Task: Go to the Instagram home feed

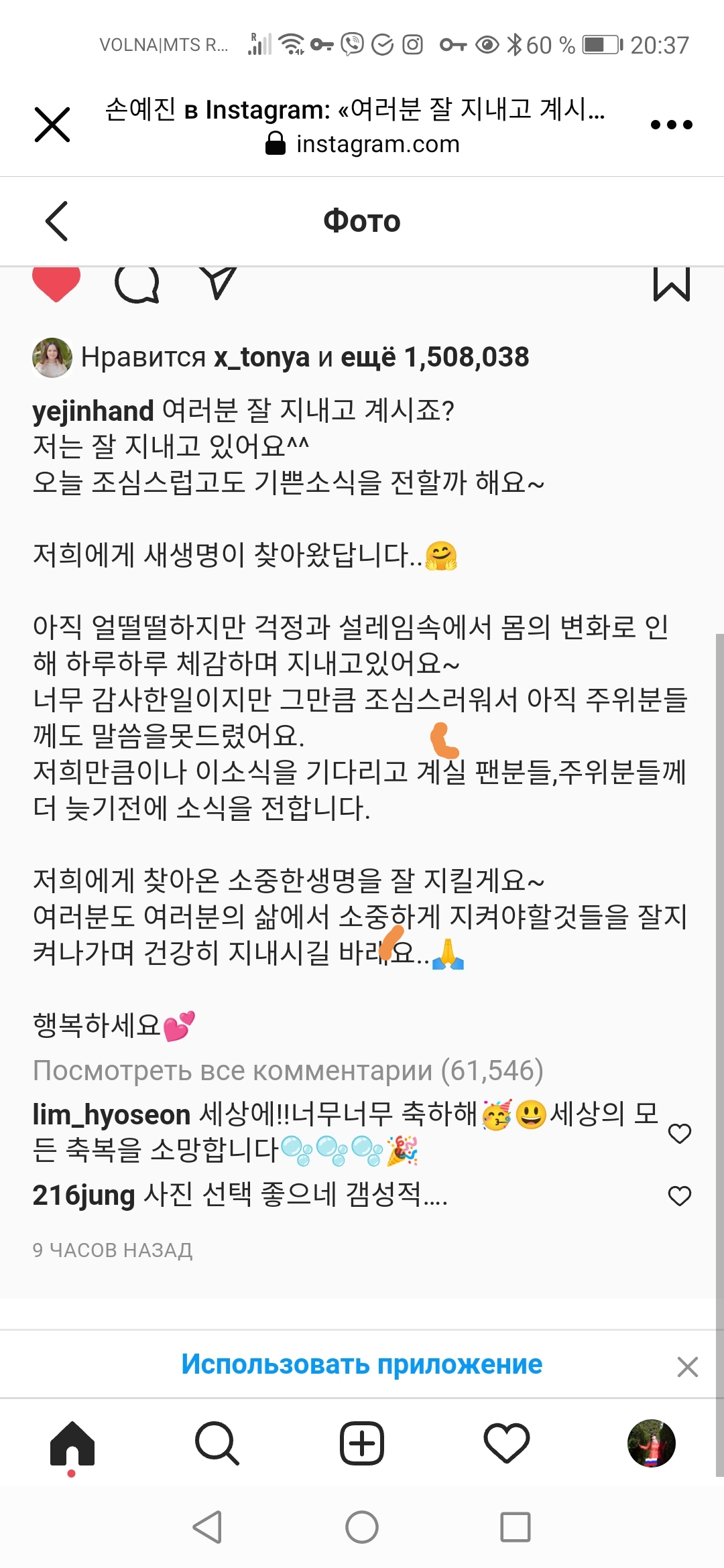Action: click(x=72, y=1443)
